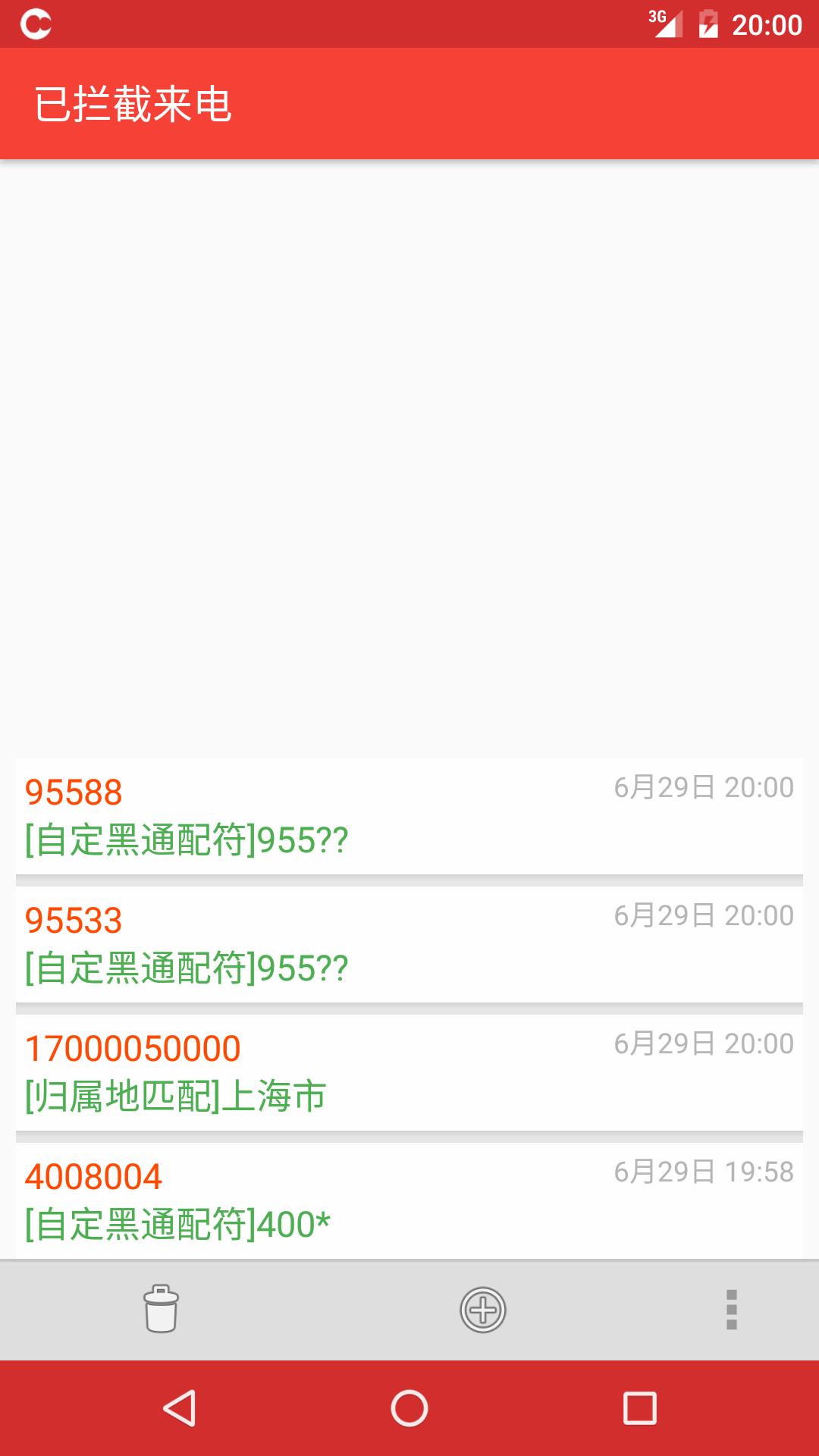
Task: Go back using the system back button
Action: coord(180,1408)
